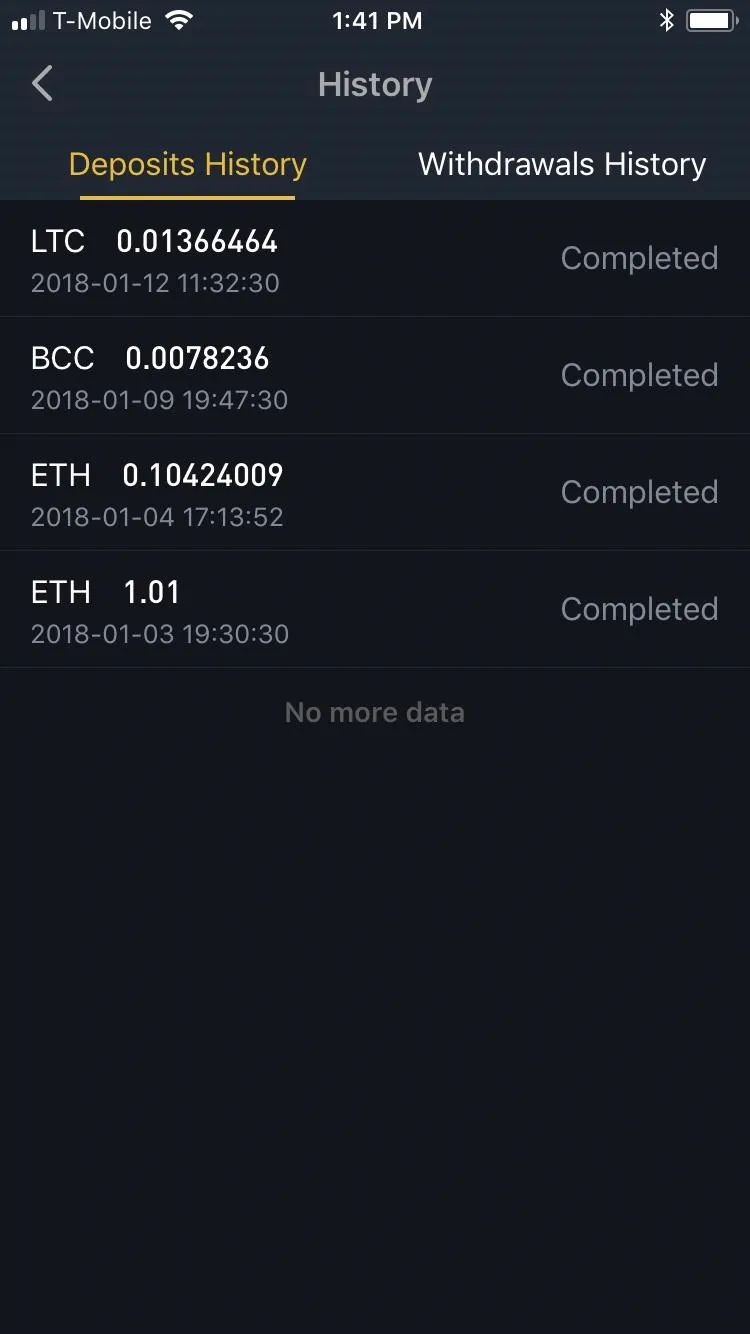The width and height of the screenshot is (750, 1334).
Task: Switch to the Withdrawals History tab
Action: tap(562, 164)
